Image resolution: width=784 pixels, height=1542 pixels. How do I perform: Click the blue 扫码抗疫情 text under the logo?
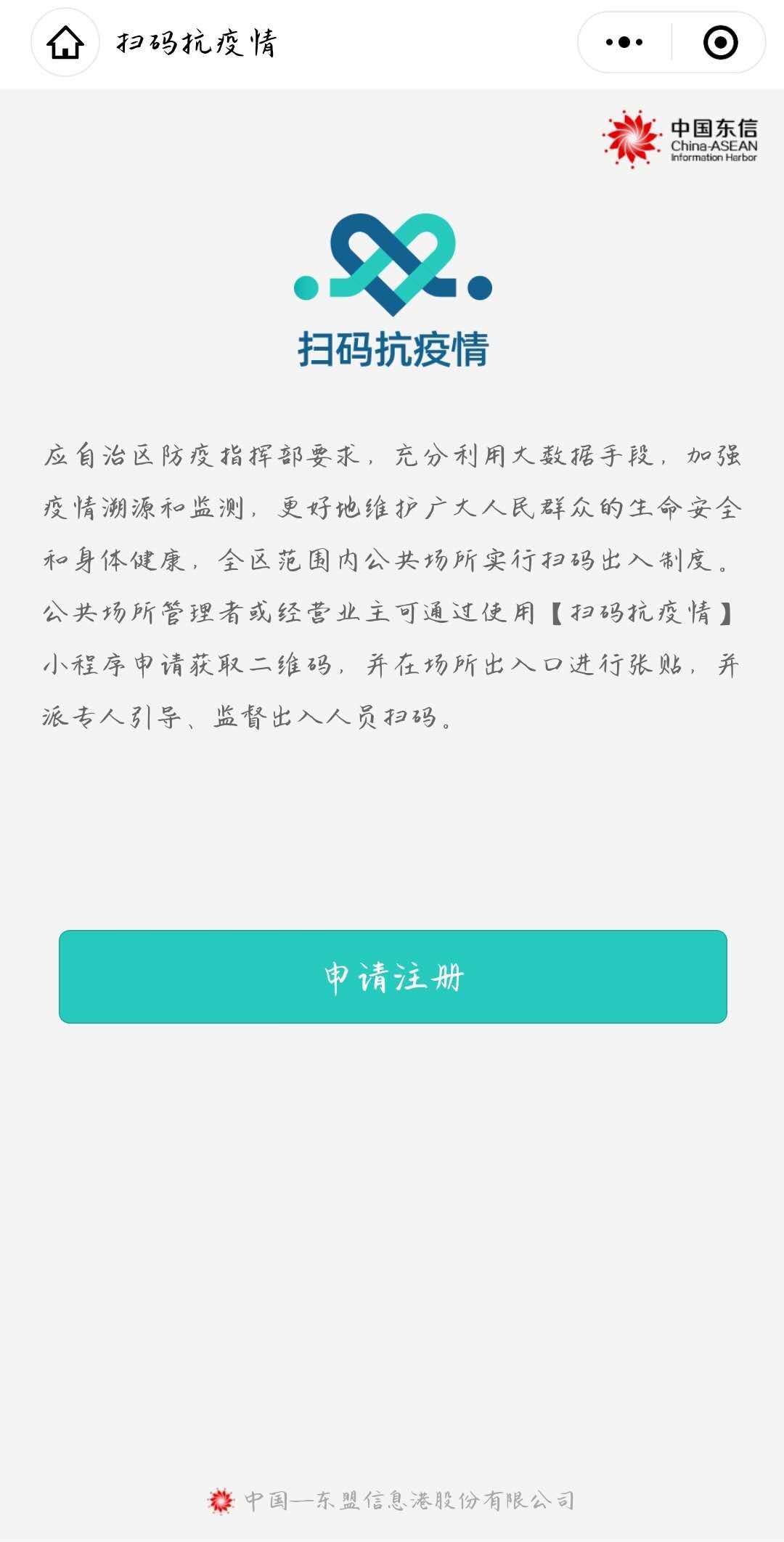click(392, 348)
